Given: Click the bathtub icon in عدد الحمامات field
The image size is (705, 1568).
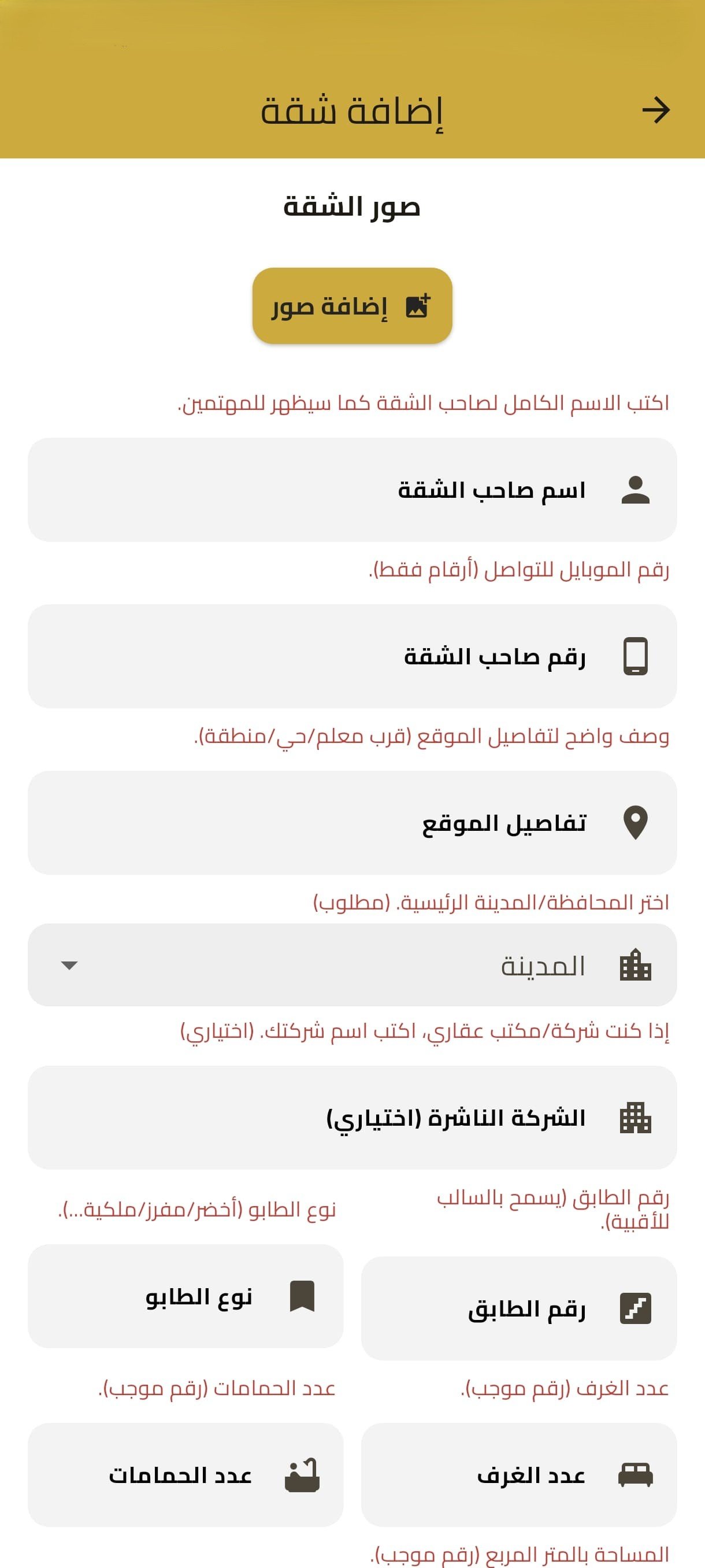Looking at the screenshot, I should pos(302,1473).
